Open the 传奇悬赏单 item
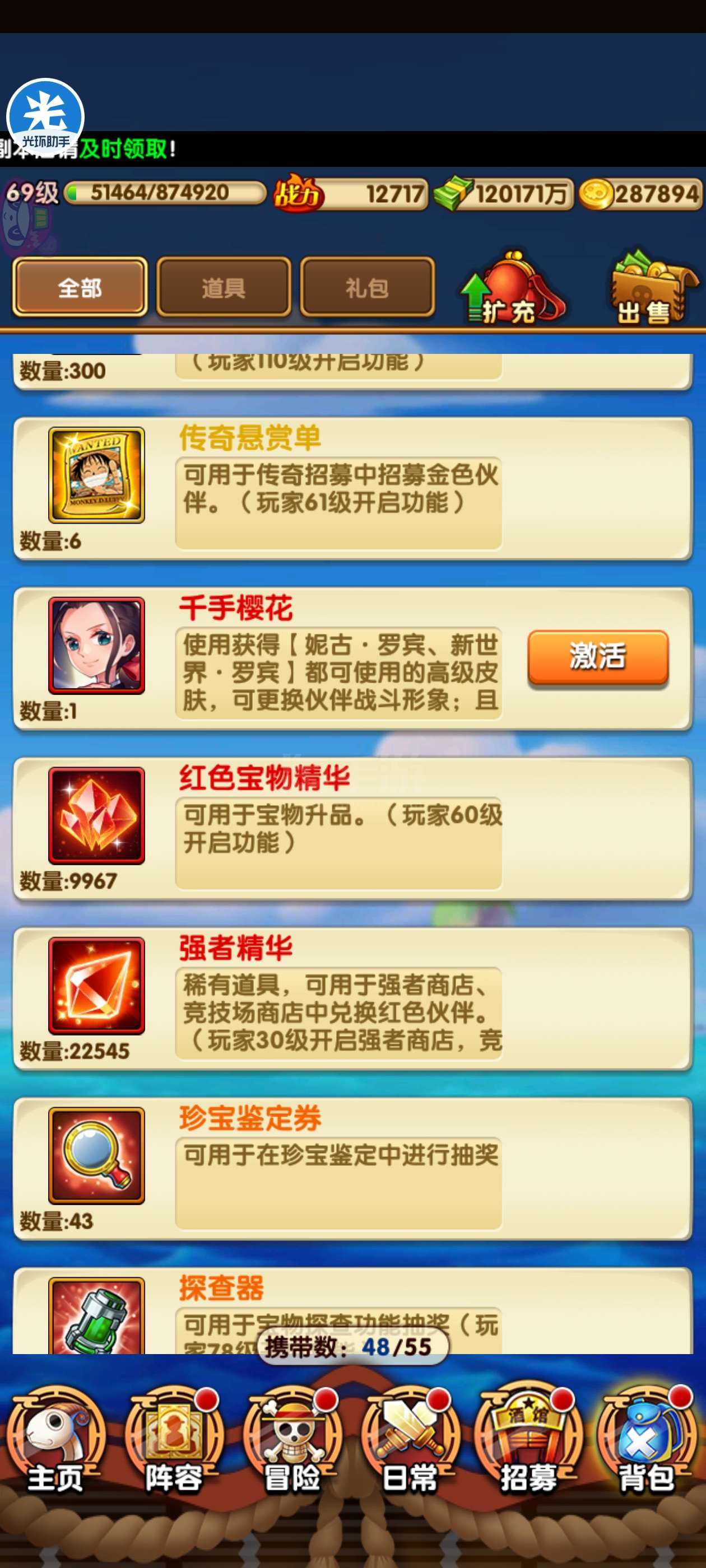Screen dimensions: 706x1568 click(352, 489)
